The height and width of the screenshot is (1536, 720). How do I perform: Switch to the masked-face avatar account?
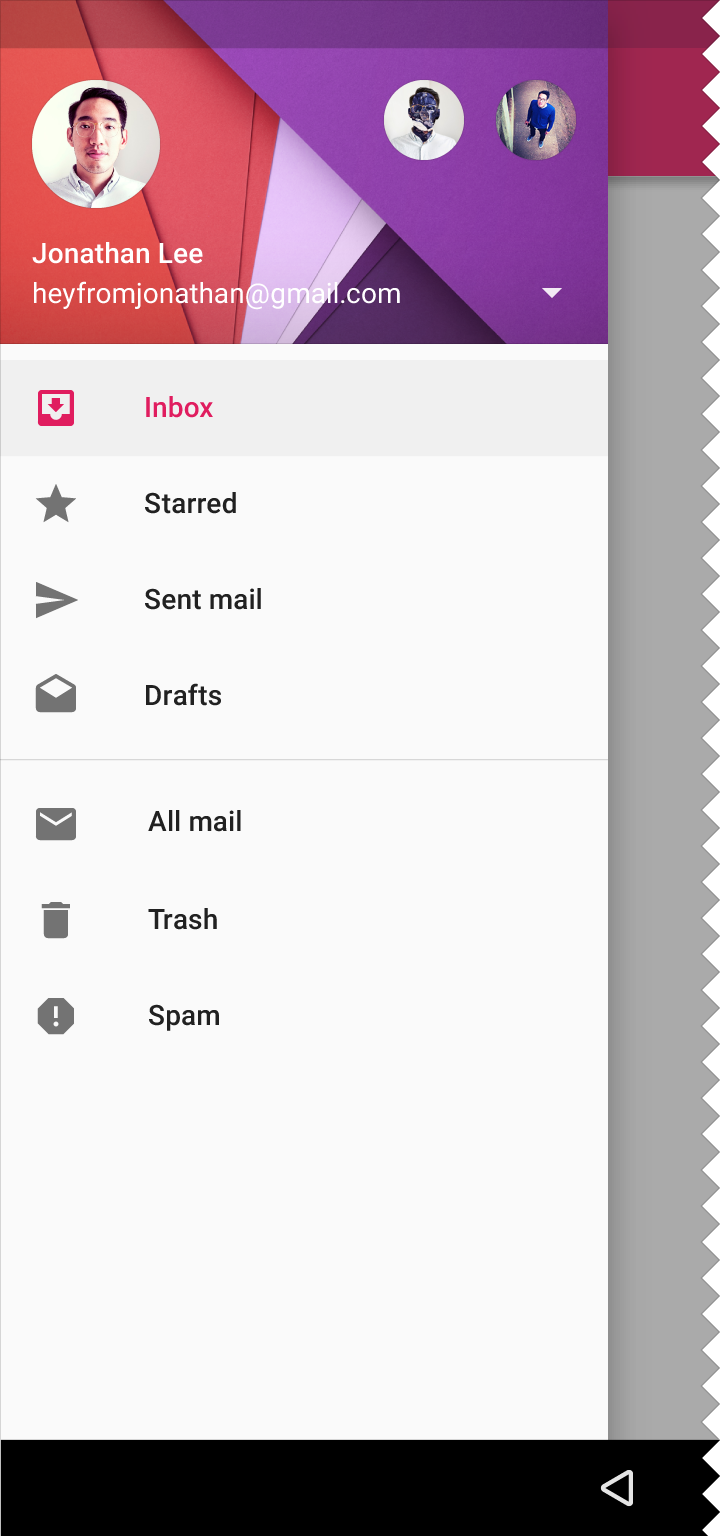[424, 120]
